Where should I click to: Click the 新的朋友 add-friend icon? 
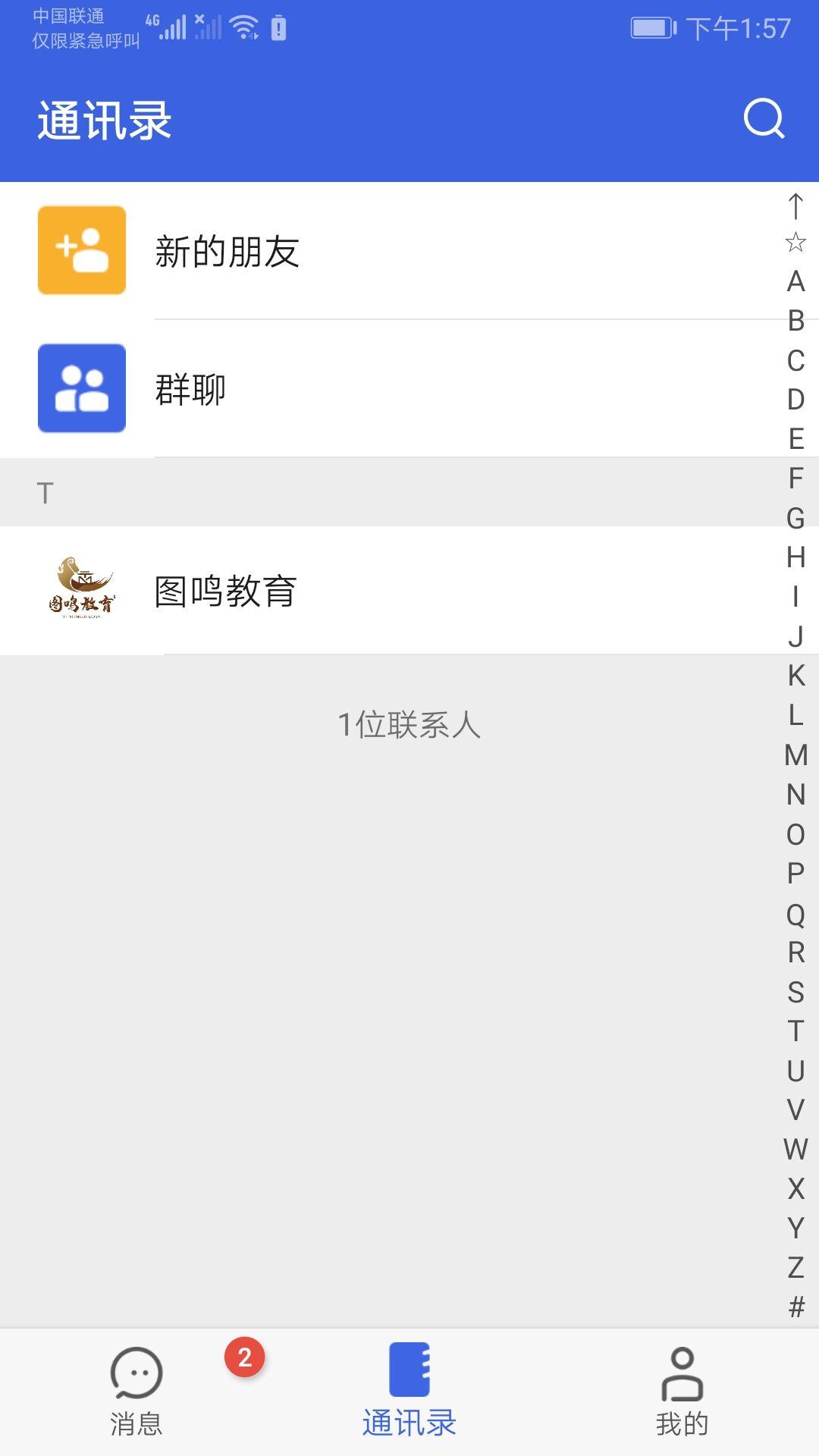(82, 248)
